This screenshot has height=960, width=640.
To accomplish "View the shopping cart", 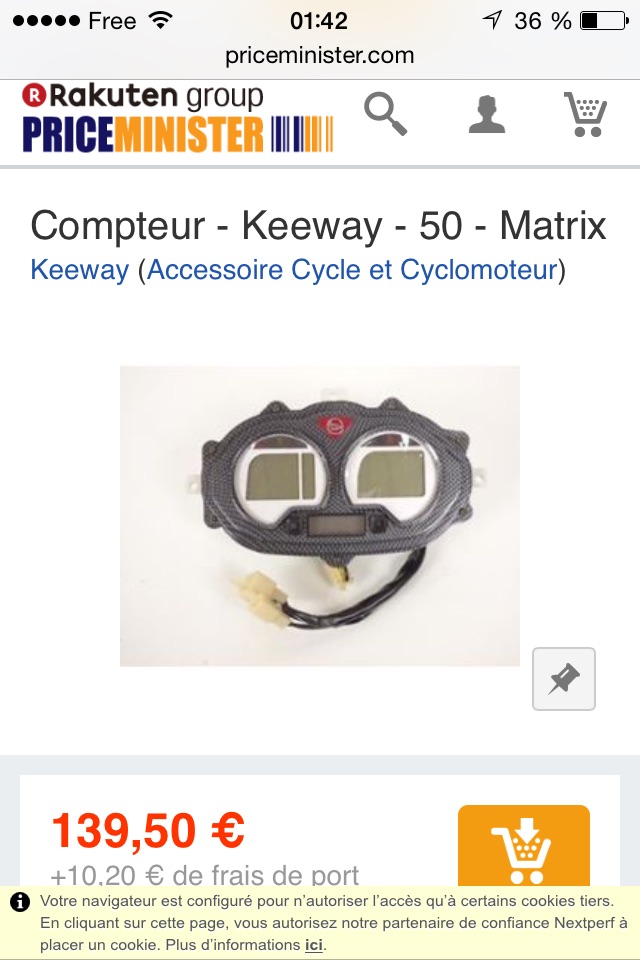I will click(x=585, y=114).
